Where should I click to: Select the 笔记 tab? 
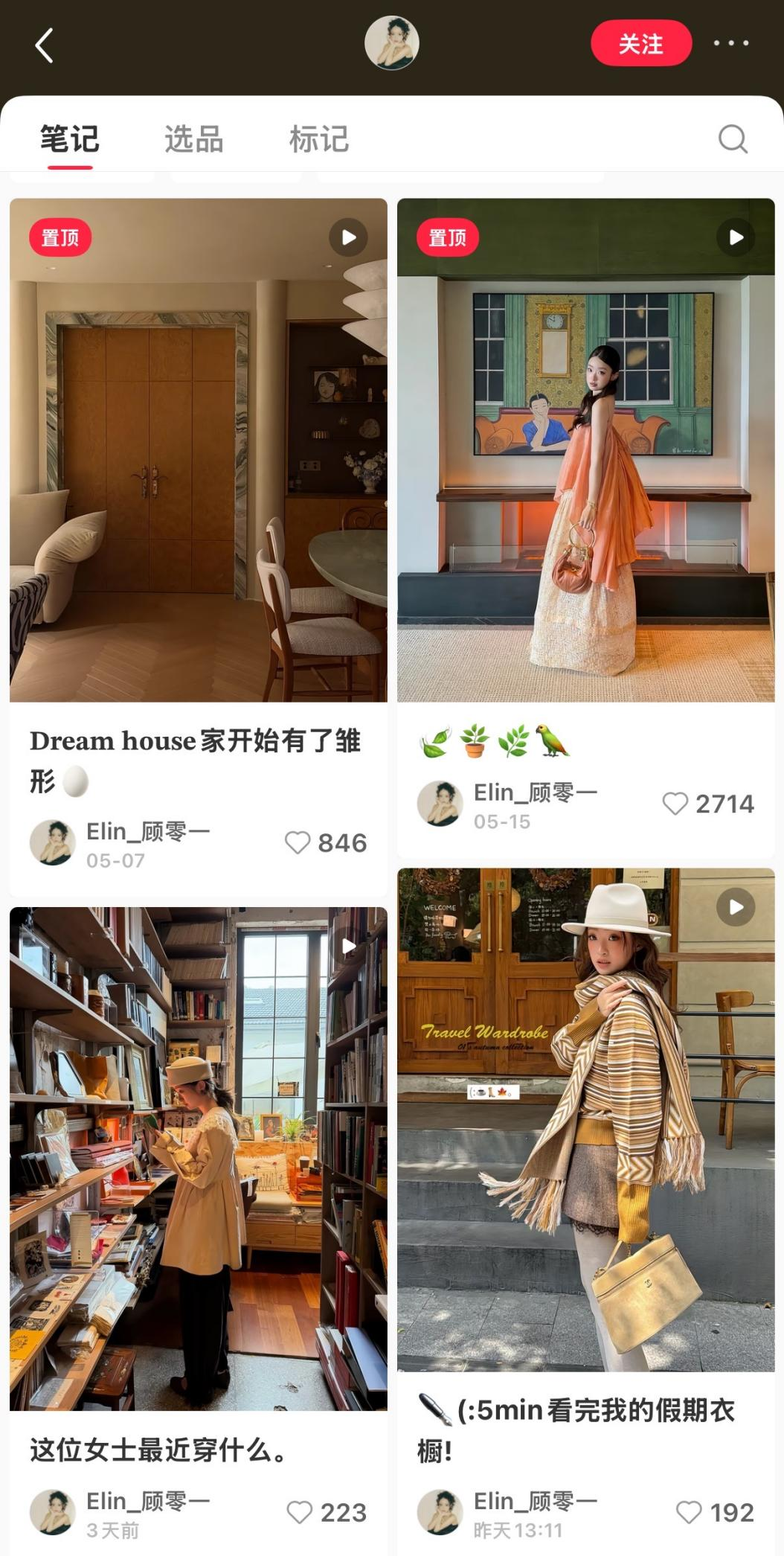[70, 139]
